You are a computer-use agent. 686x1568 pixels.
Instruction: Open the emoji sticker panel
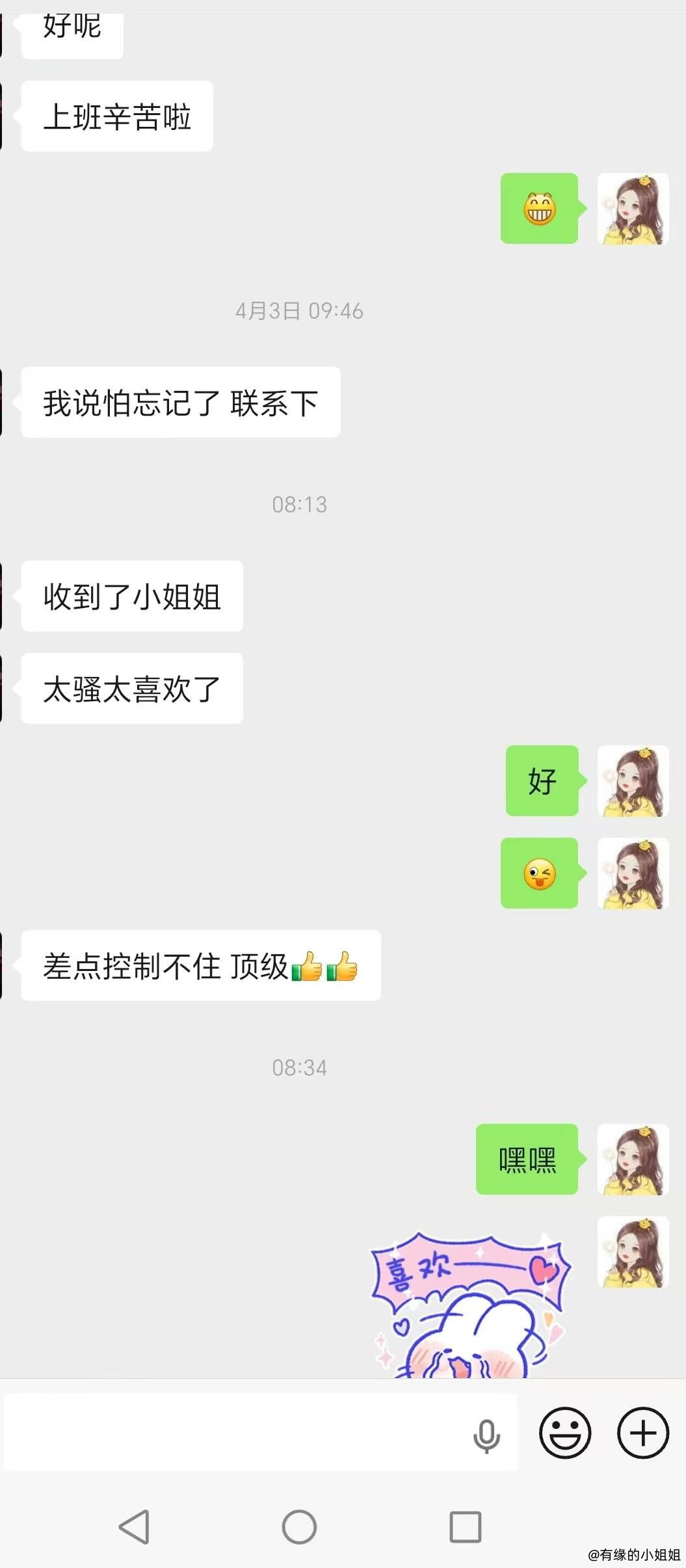[x=564, y=1433]
